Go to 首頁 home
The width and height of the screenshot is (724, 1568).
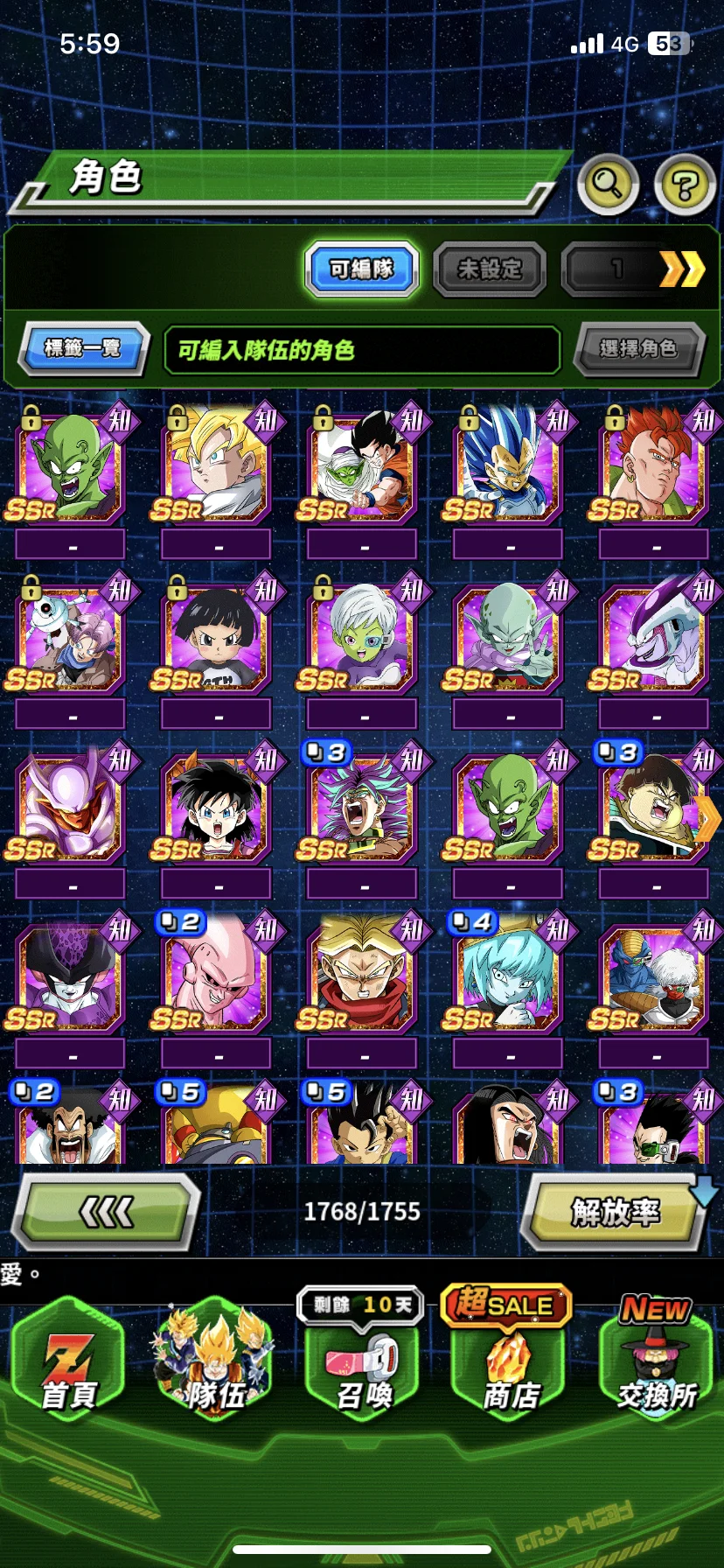coord(68,1365)
